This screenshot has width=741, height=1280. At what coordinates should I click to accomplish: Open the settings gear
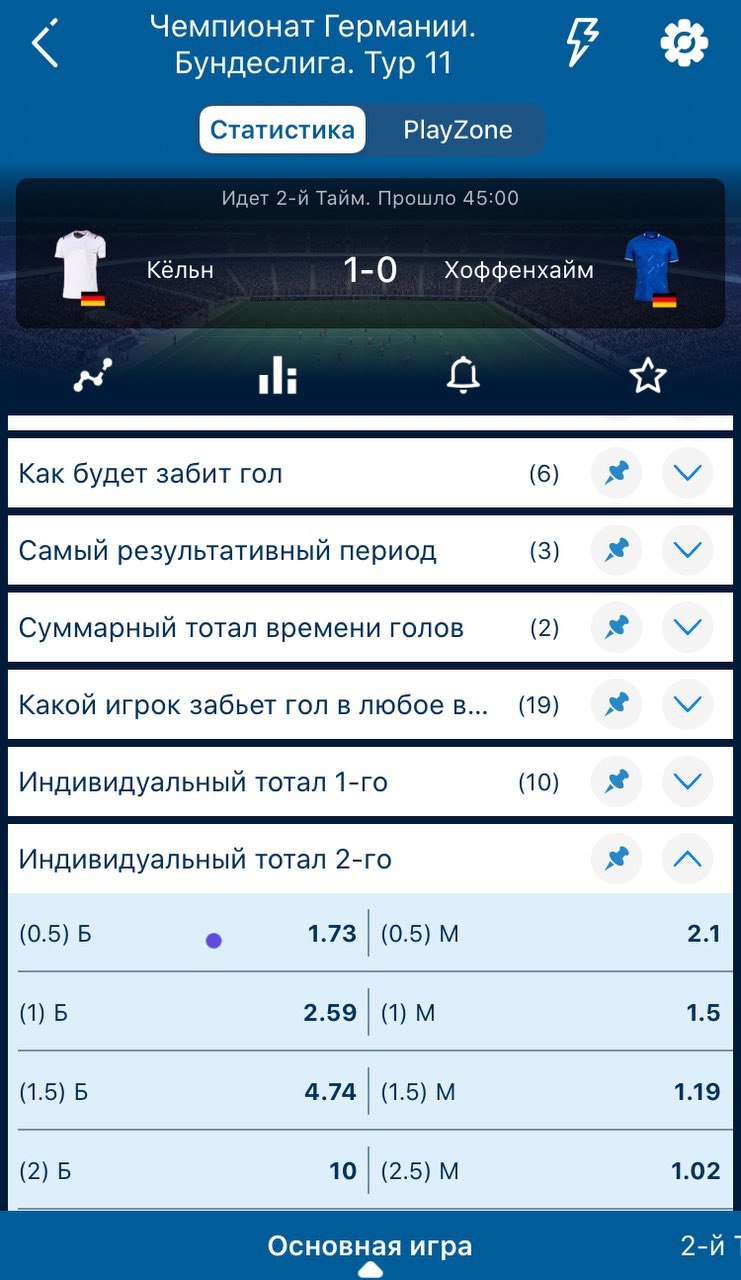point(684,43)
